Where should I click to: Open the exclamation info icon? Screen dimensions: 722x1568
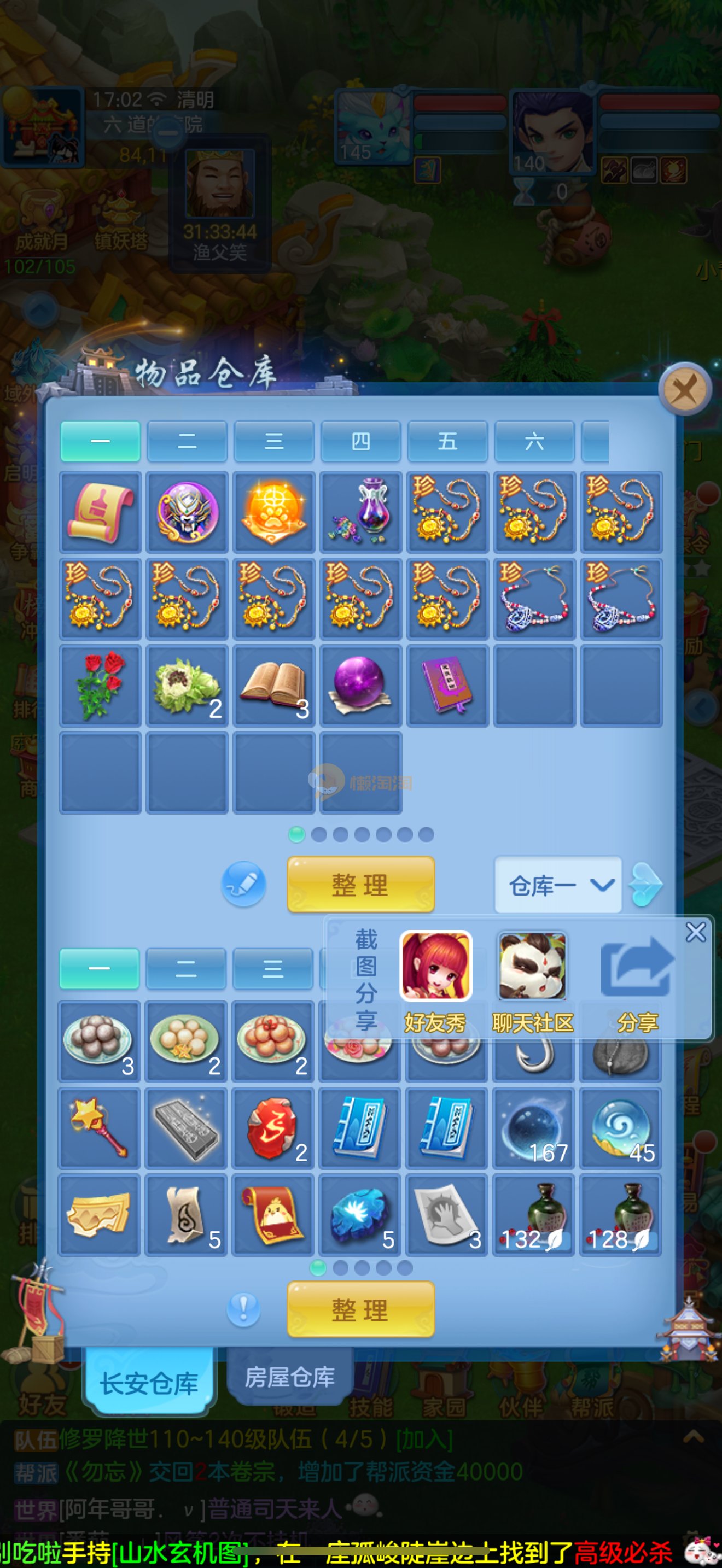click(x=243, y=1309)
